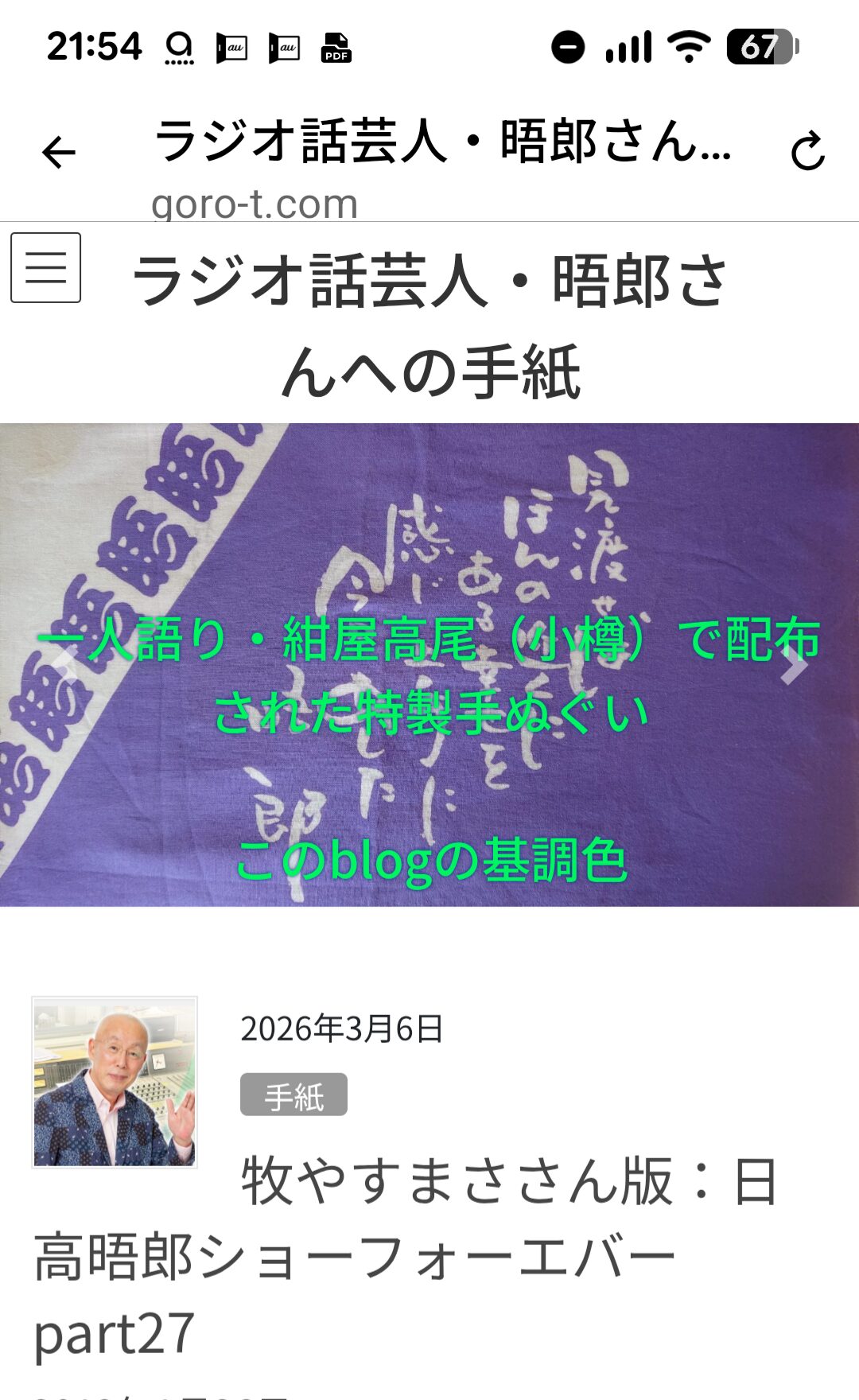Tap the goro-t.com site address
The image size is (859, 1400).
point(255,203)
